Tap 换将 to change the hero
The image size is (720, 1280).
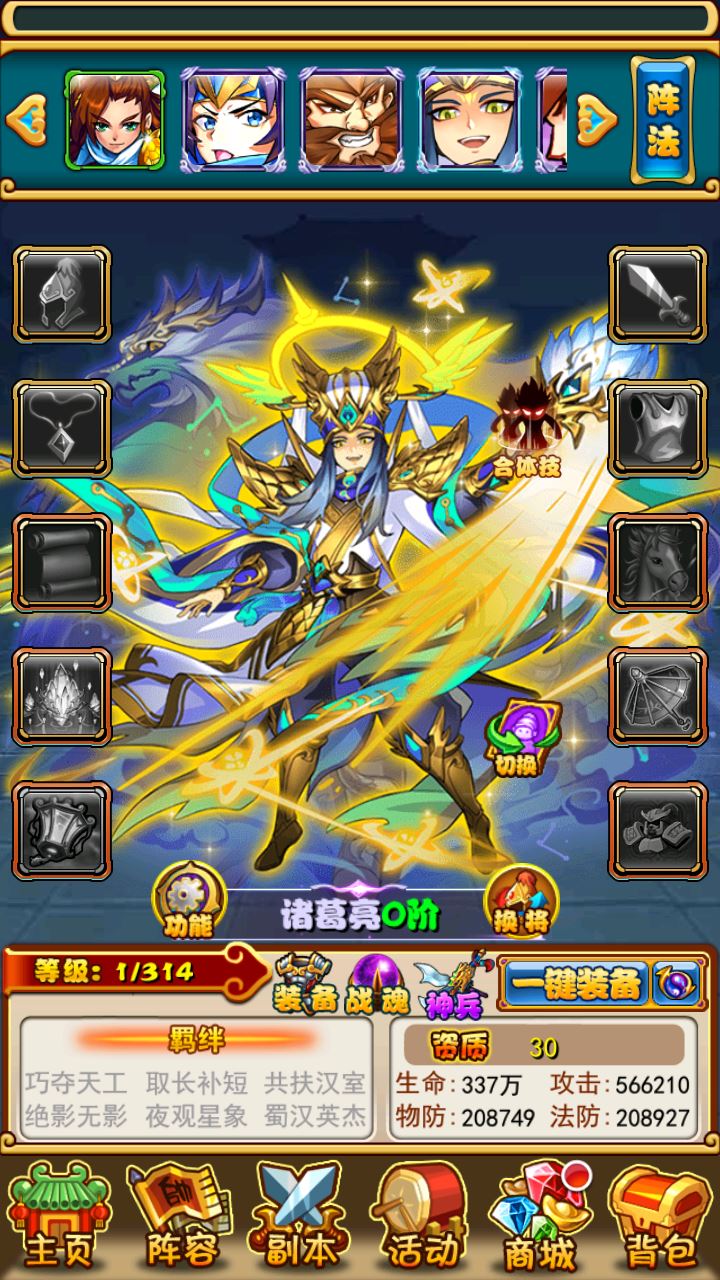tap(521, 898)
